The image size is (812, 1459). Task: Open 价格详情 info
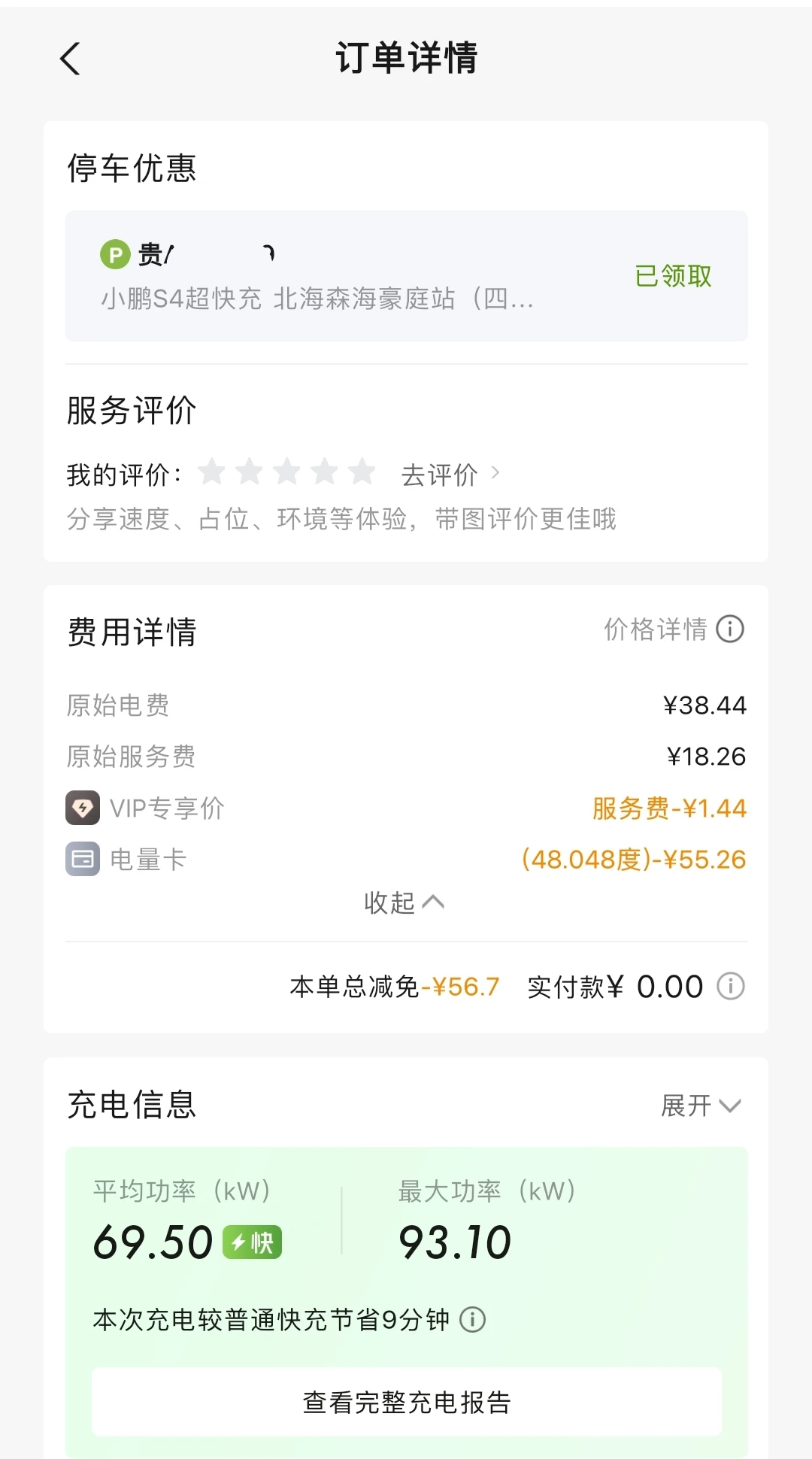tap(674, 629)
